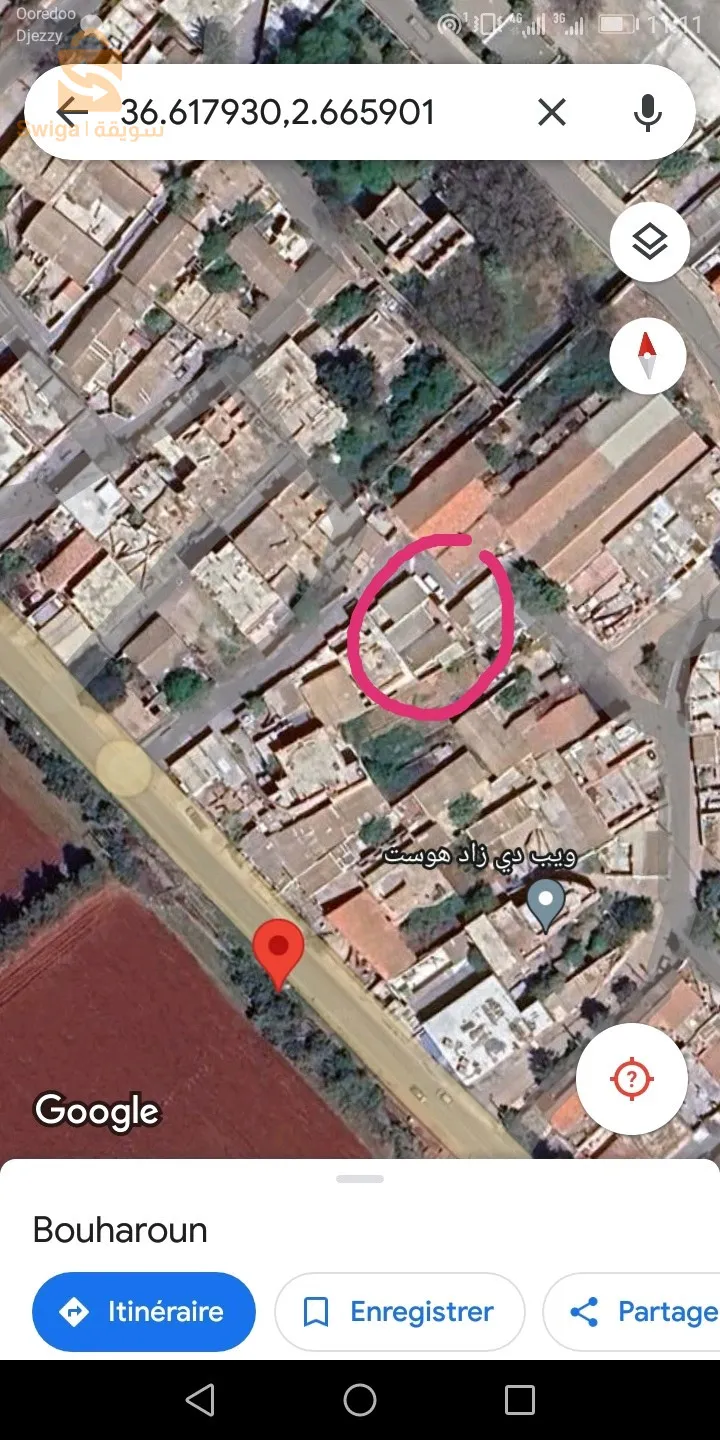This screenshot has height=1440, width=720.
Task: Tap the system home button
Action: 360,1400
